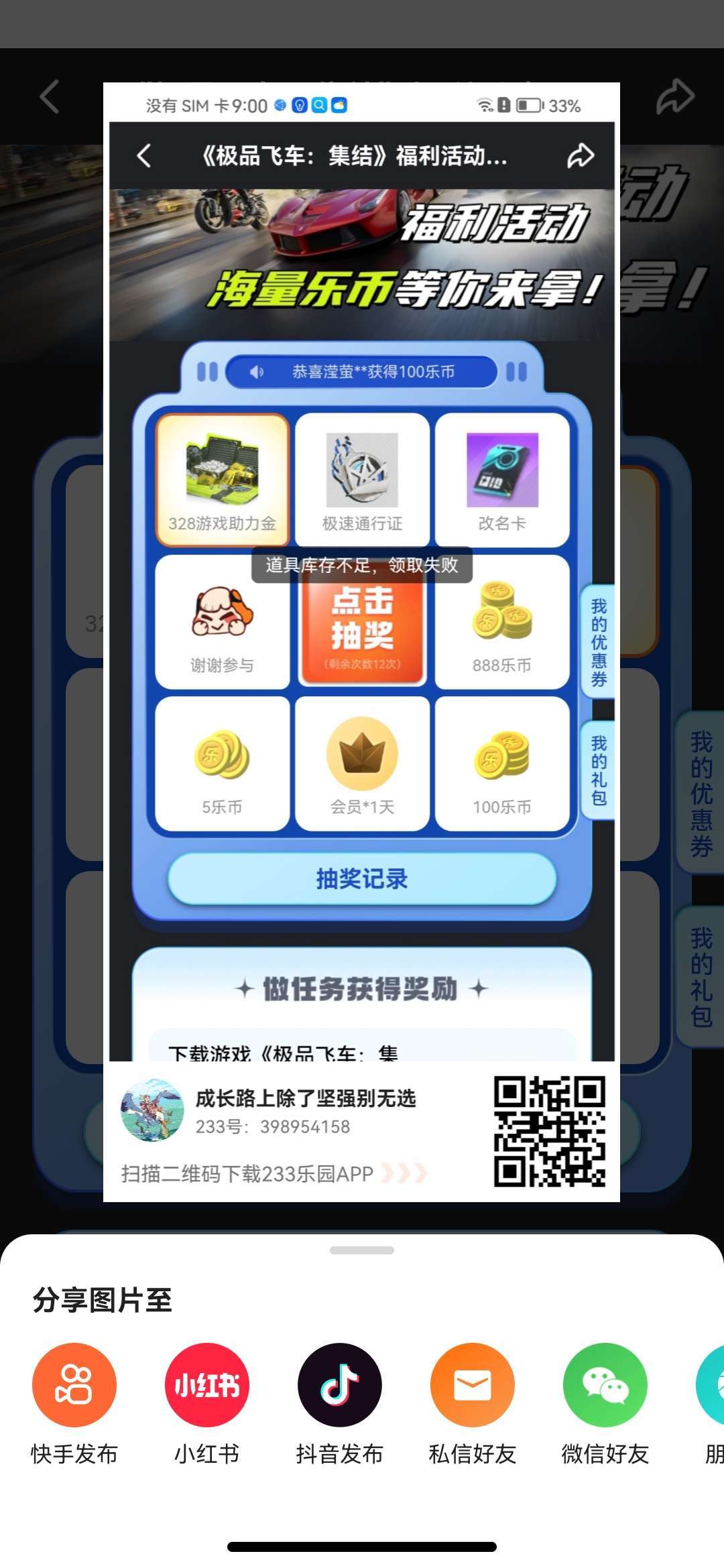724x1568 pixels.
Task: Publish the image to Douyin (抖音发布)
Action: click(x=340, y=1384)
